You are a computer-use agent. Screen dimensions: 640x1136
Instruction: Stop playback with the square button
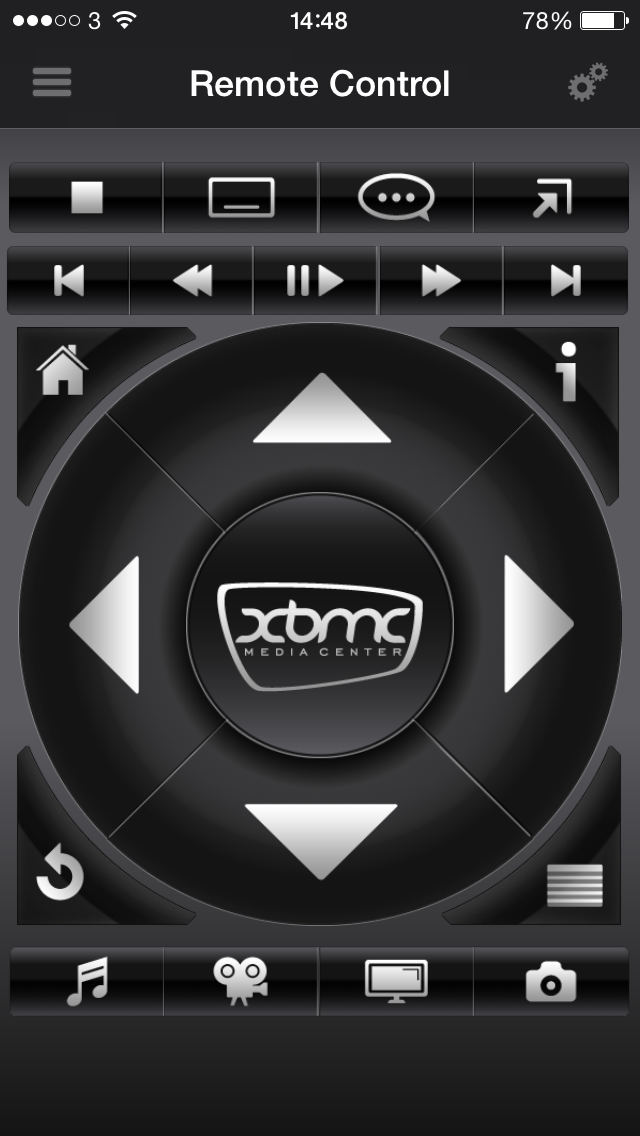click(86, 197)
